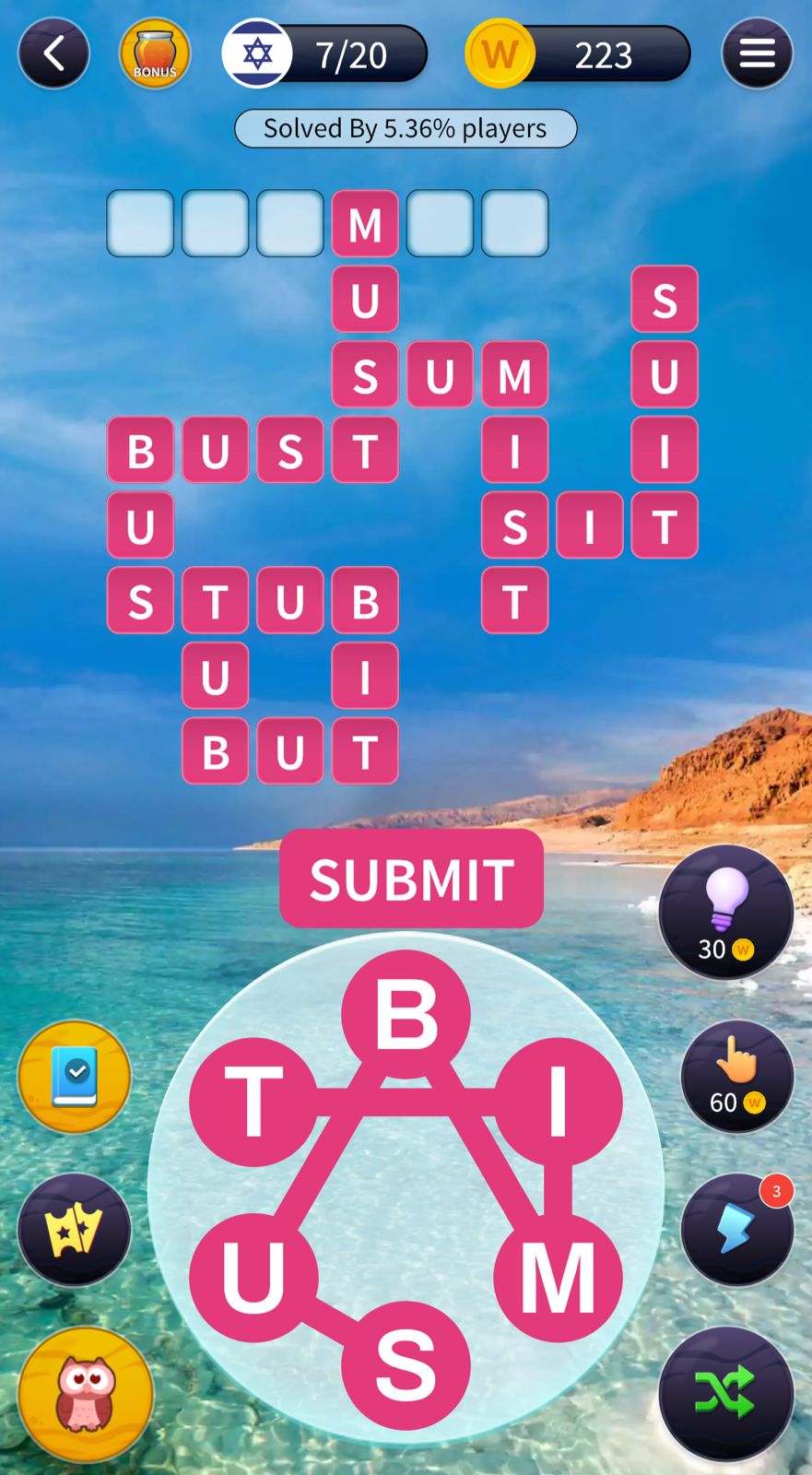
Task: Open the owl character button
Action: click(86, 1393)
